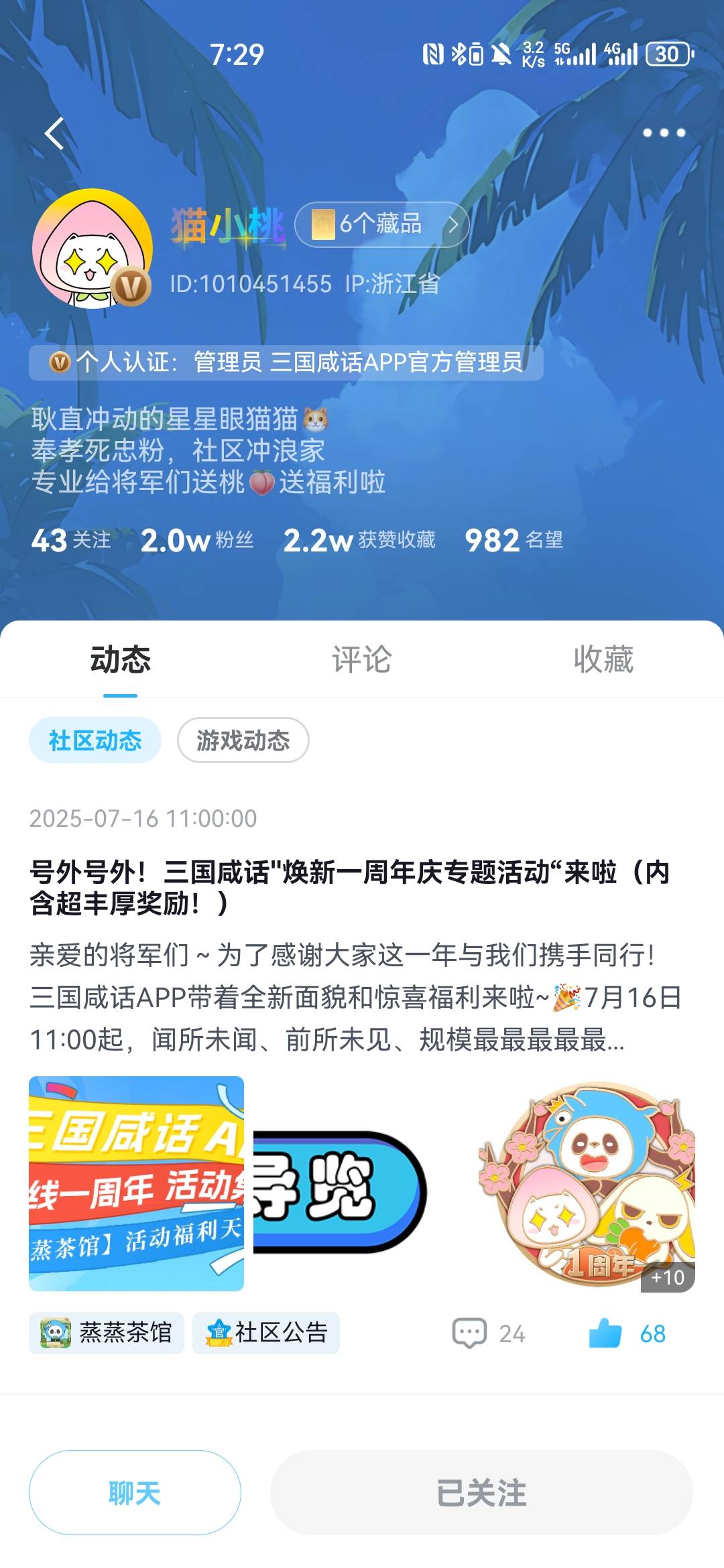Open the 蒸蒸茶馆 topic tag
This screenshot has height=1568, width=724.
click(x=107, y=1333)
